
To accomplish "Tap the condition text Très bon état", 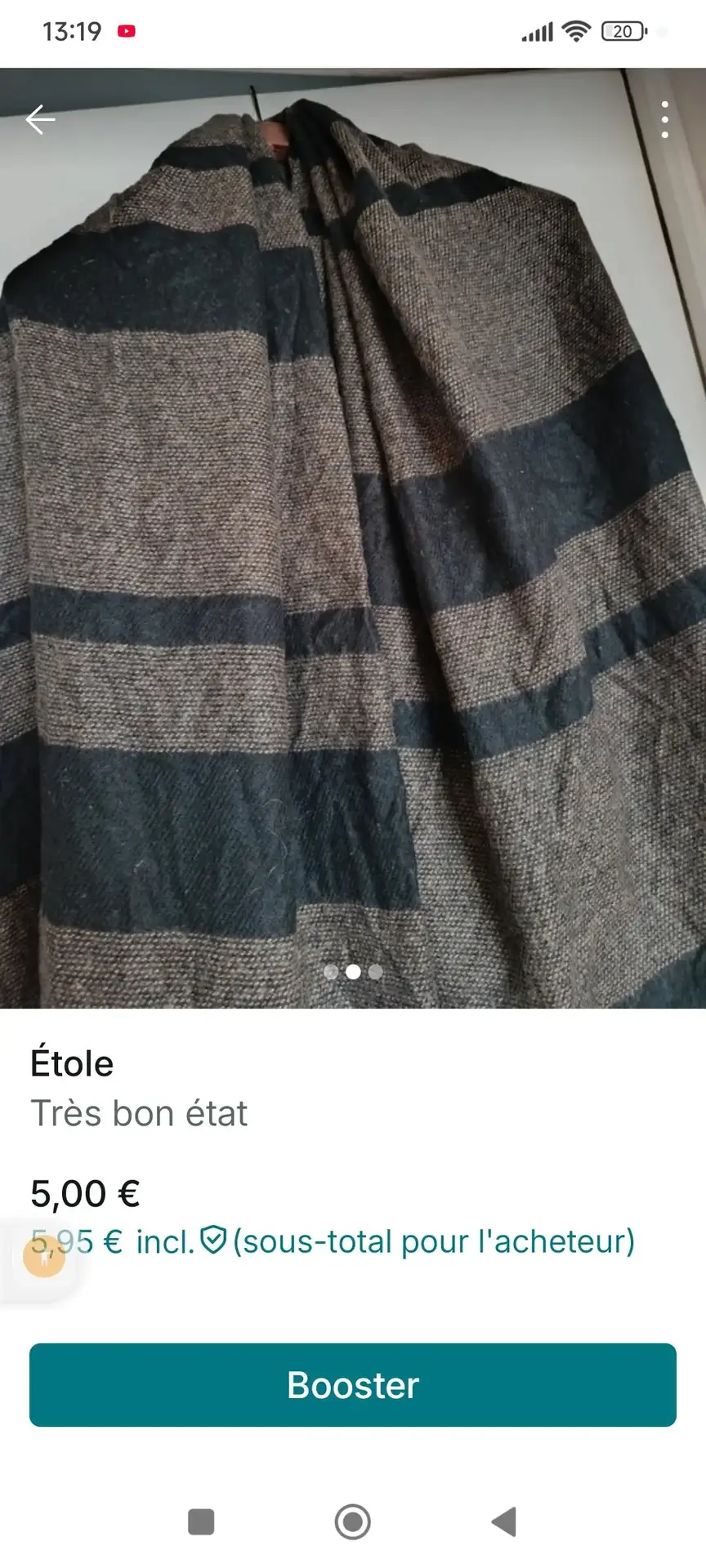I will pos(140,1113).
